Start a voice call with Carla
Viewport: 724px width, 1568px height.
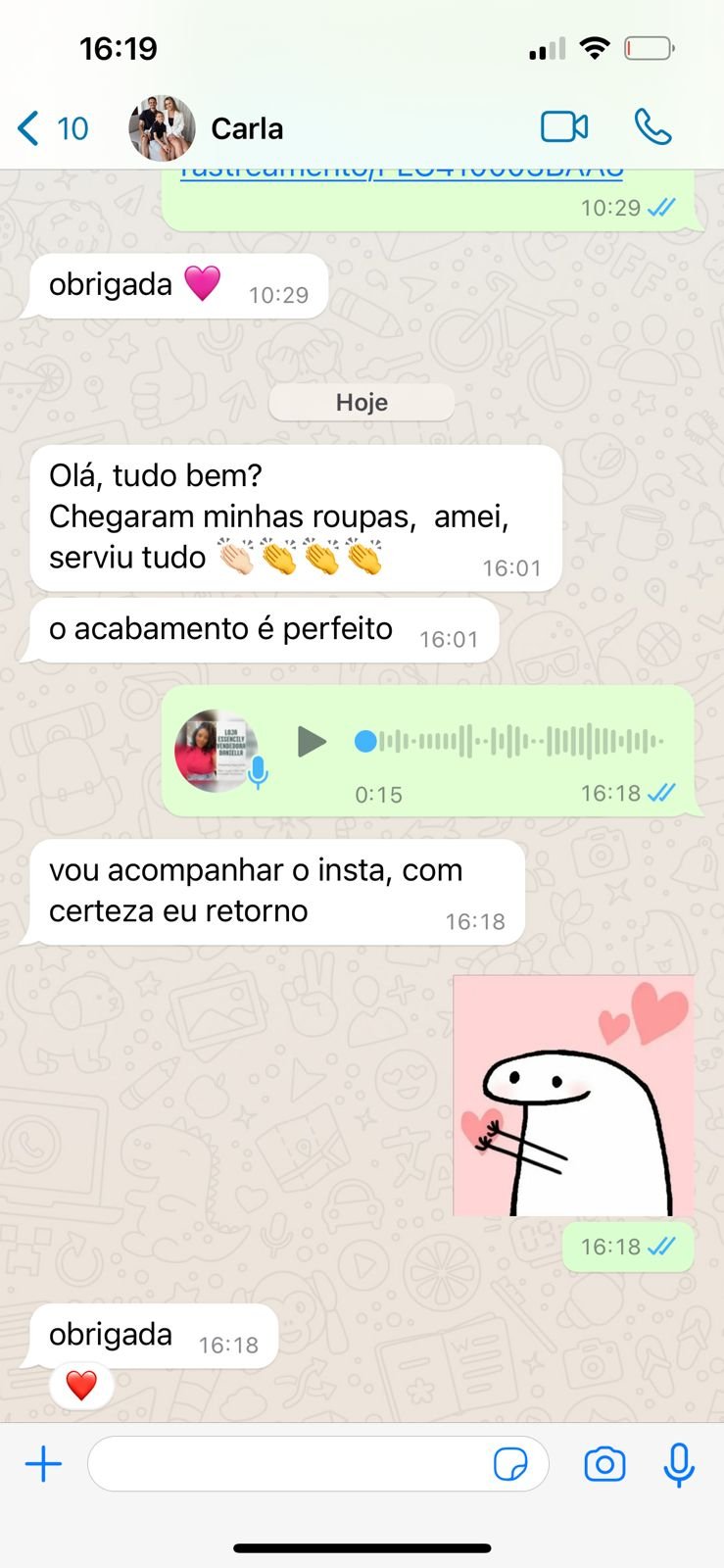(x=652, y=127)
